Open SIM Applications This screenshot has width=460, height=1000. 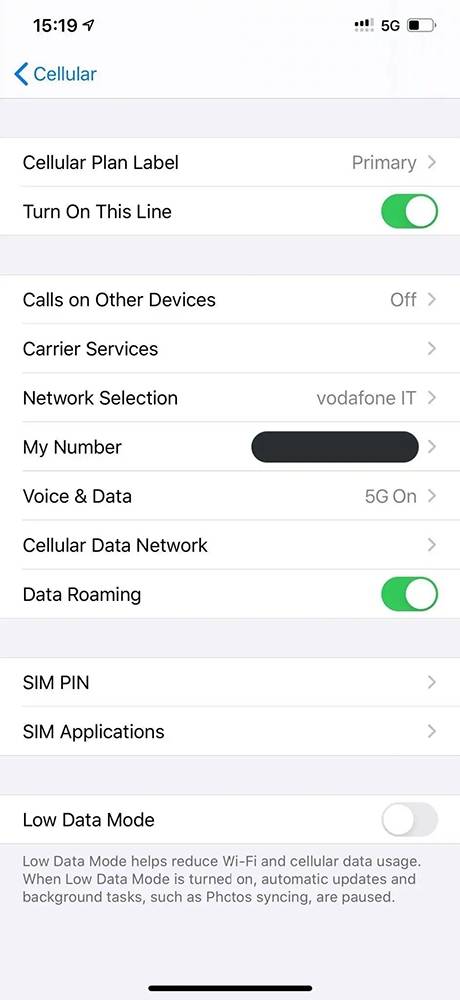230,732
